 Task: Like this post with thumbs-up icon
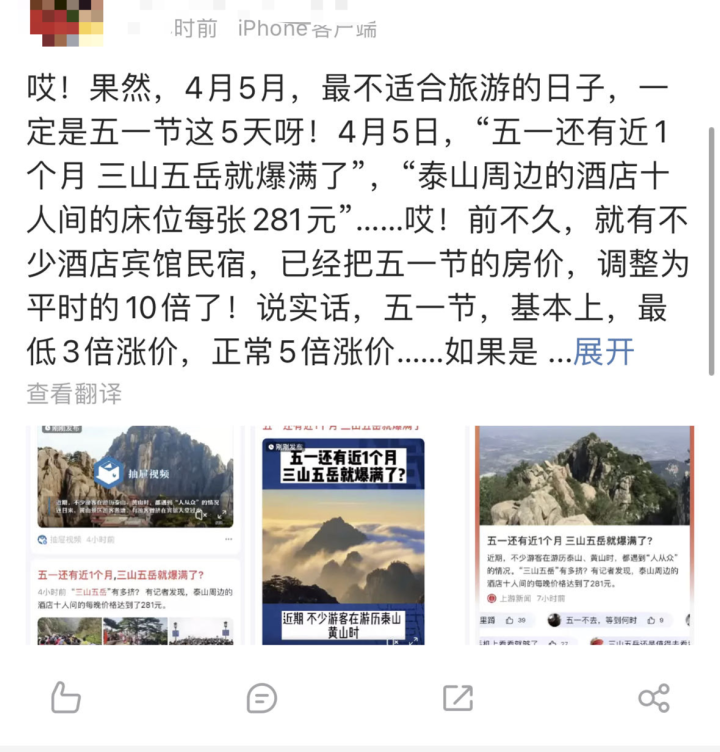pyautogui.click(x=65, y=697)
